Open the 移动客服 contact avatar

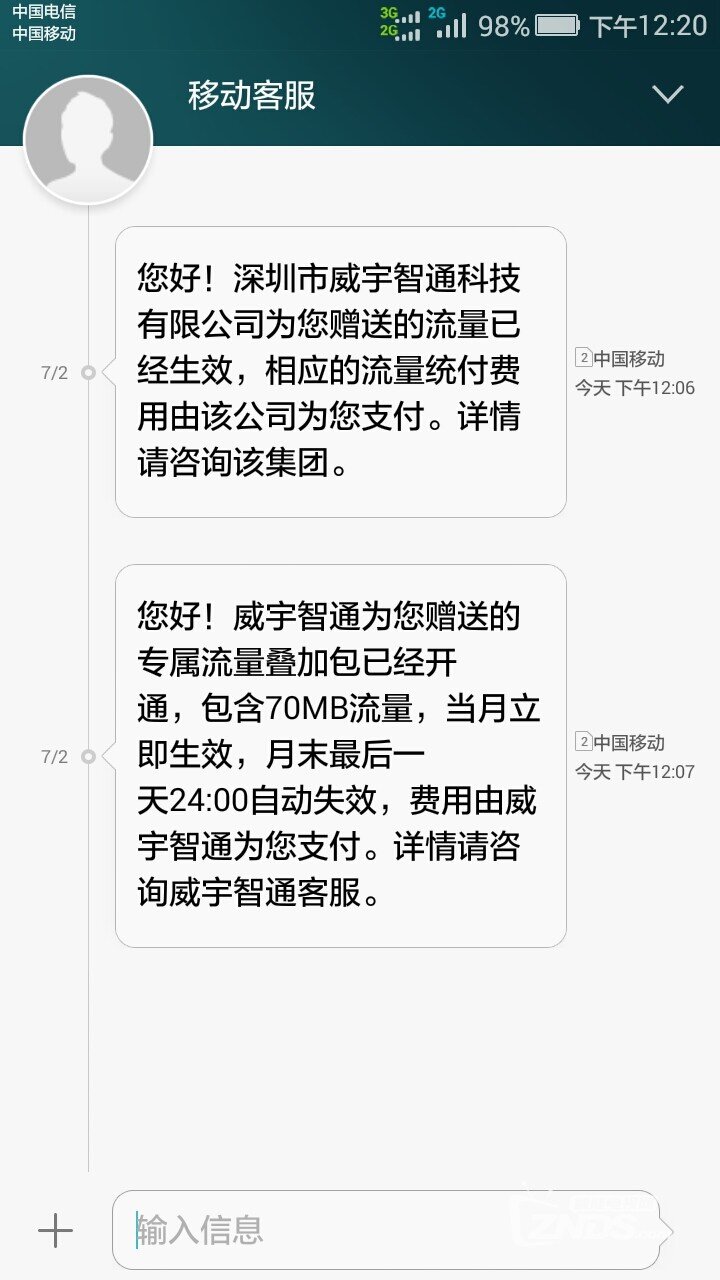[88, 140]
